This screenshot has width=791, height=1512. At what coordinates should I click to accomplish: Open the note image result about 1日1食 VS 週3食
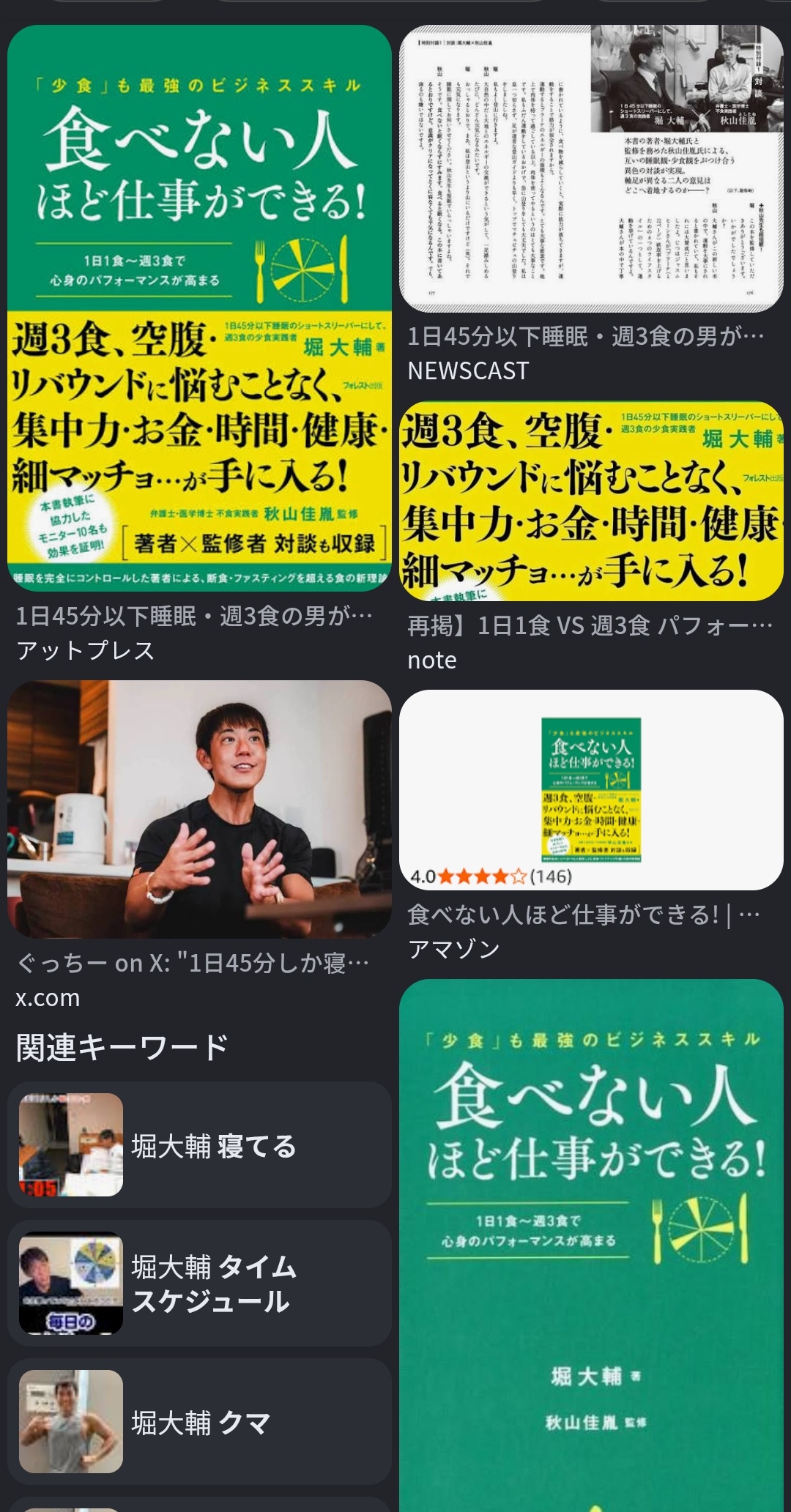pos(591,501)
